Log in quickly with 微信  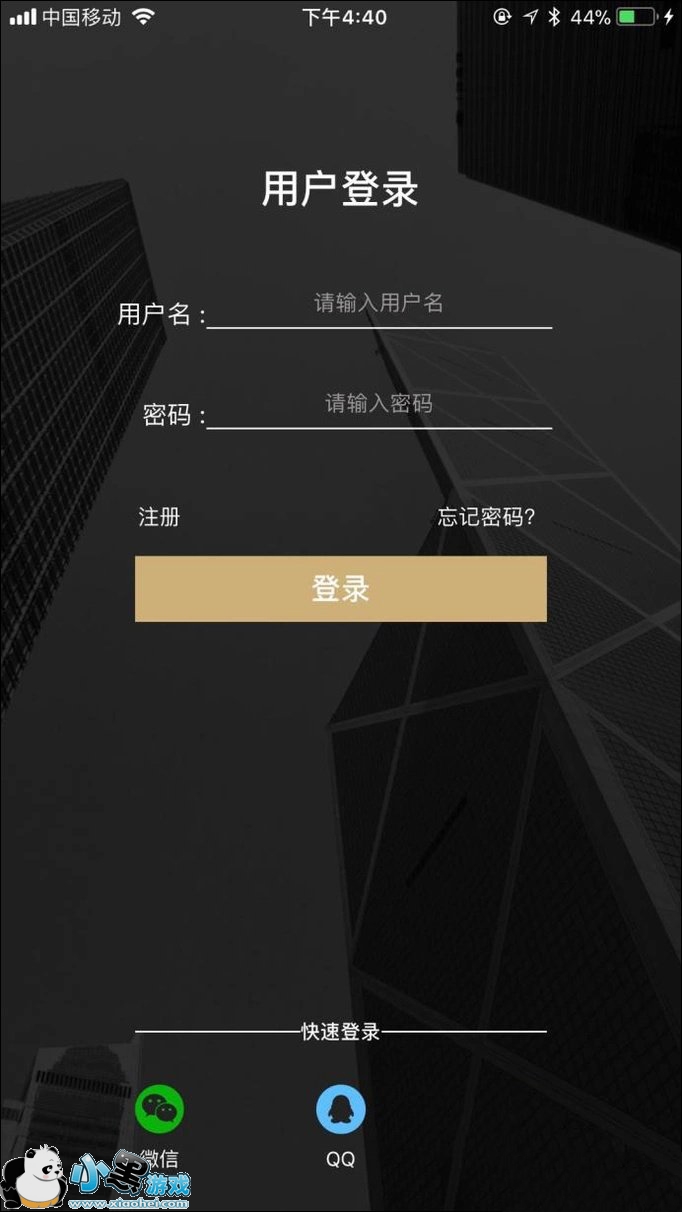click(x=160, y=1110)
